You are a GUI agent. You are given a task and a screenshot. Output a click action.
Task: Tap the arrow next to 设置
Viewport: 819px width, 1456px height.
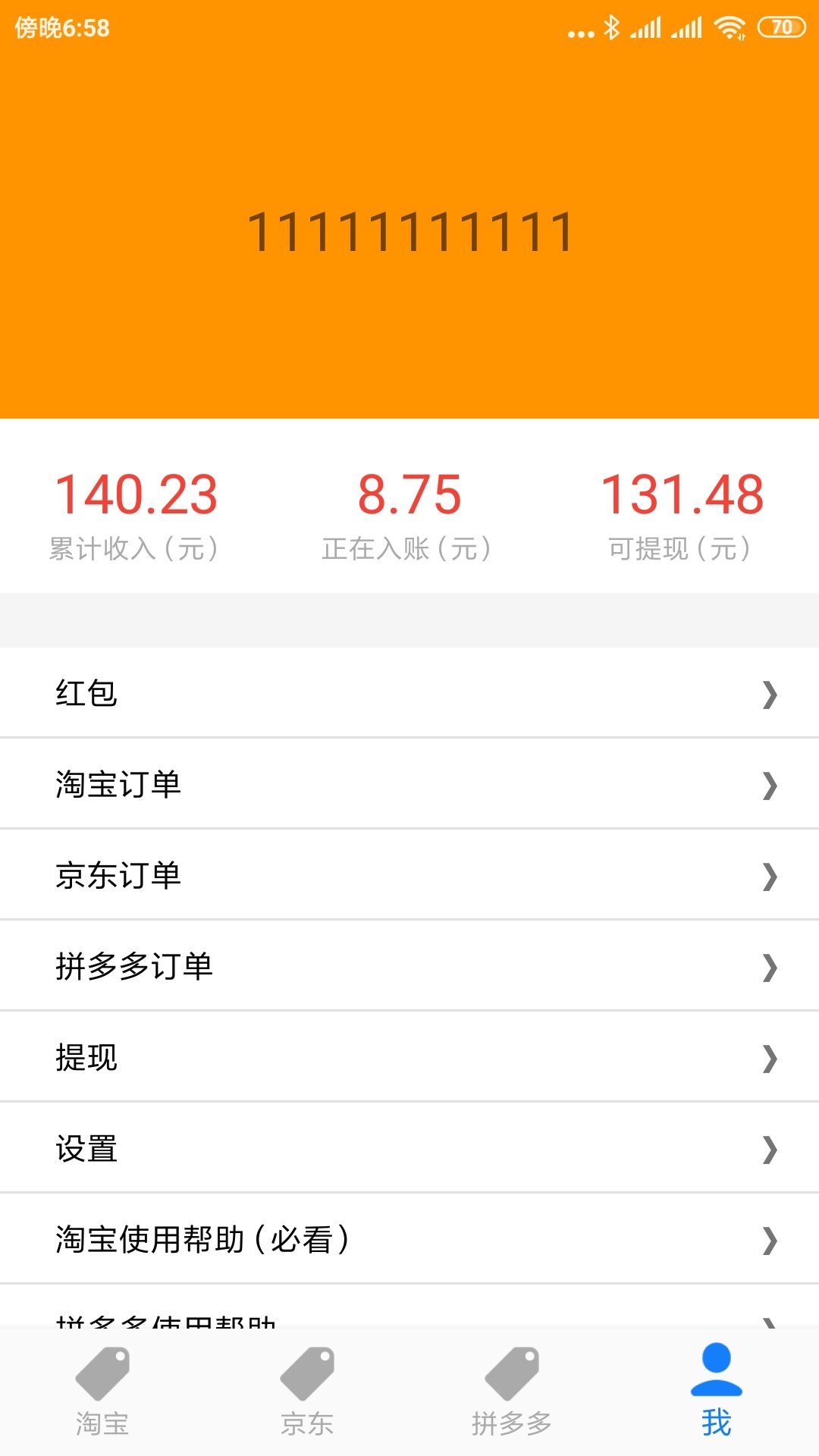(769, 1147)
